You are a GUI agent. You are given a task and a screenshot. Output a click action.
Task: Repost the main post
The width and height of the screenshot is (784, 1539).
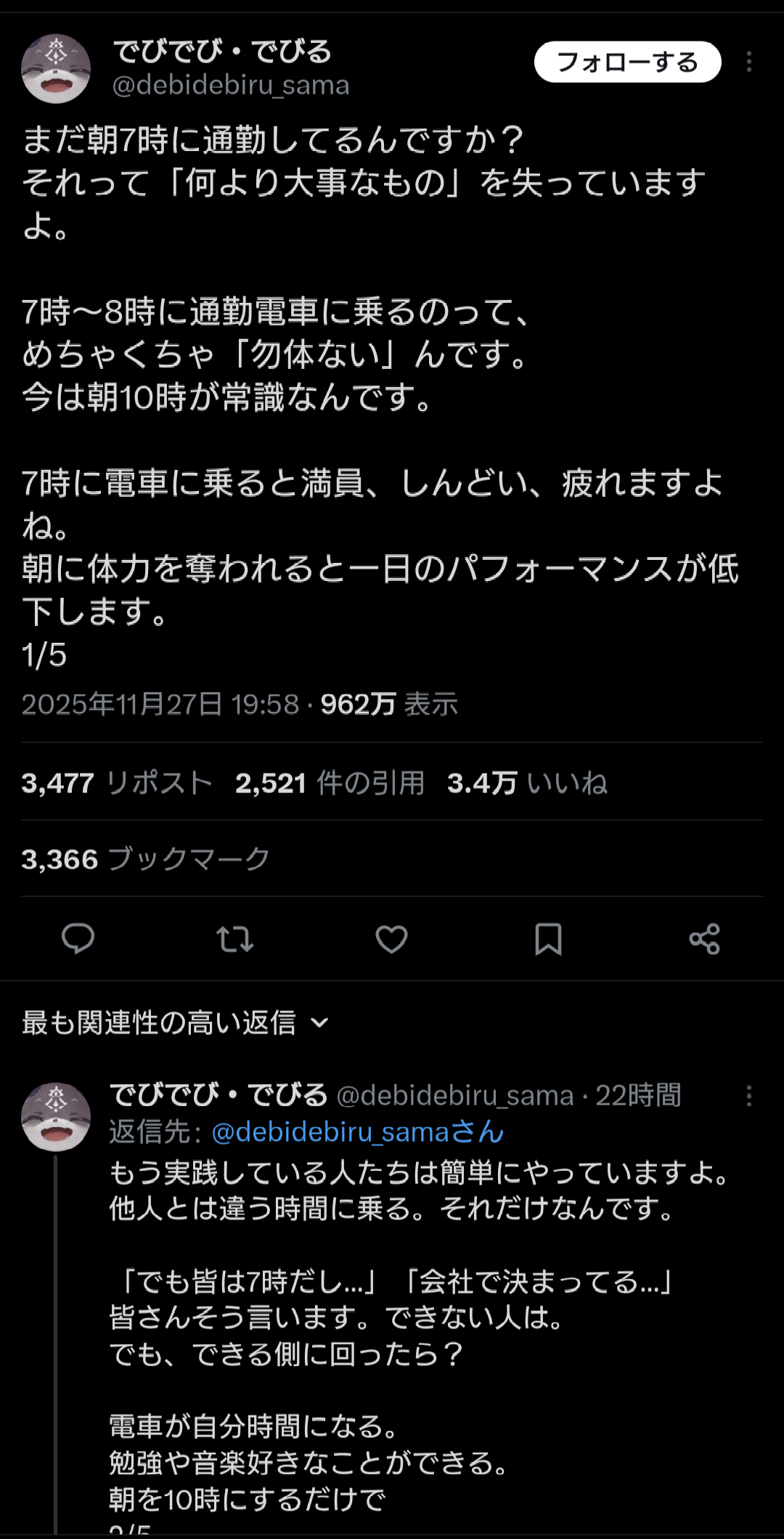[234, 938]
